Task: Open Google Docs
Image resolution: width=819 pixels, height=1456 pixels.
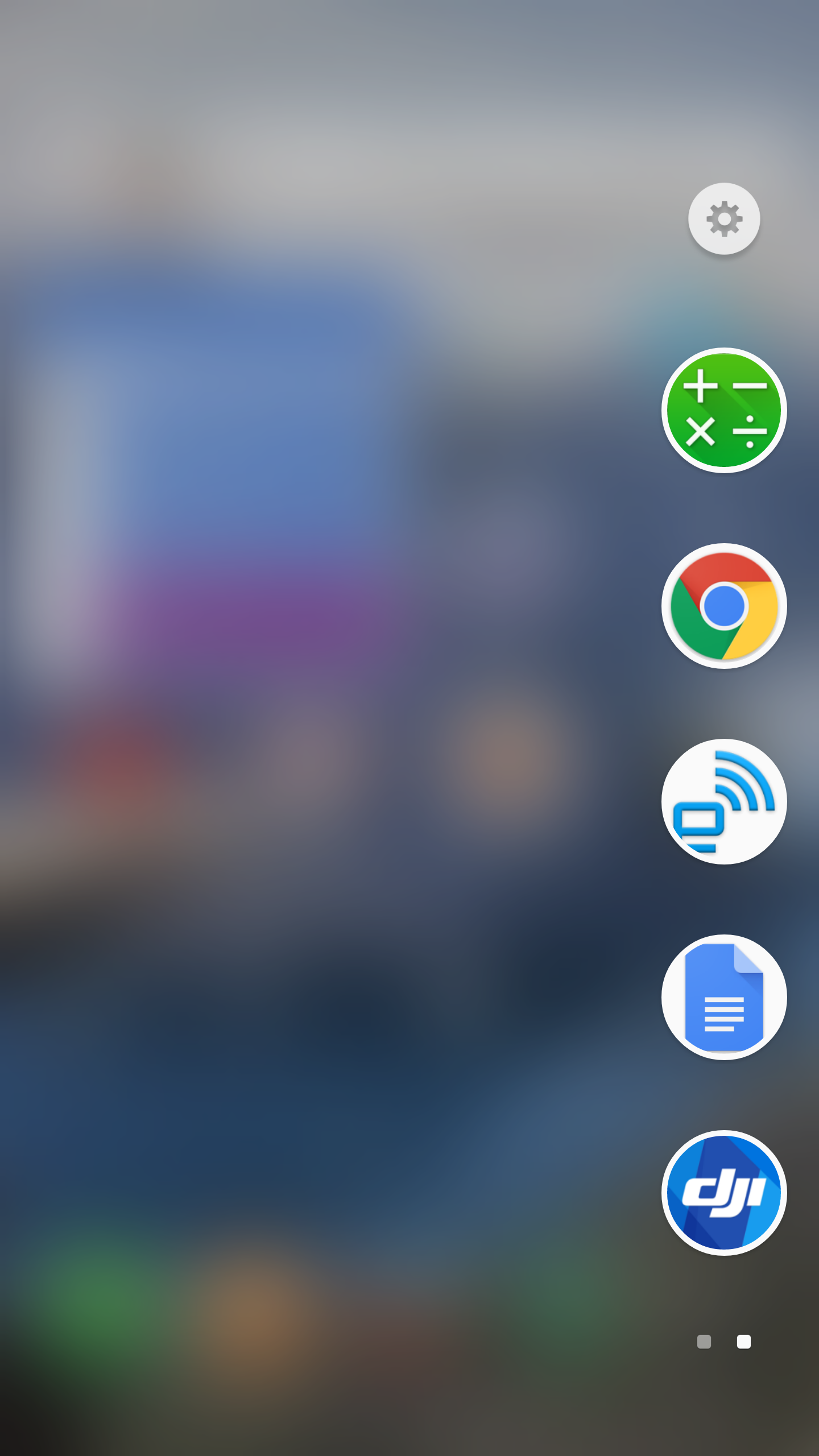Action: [724, 997]
